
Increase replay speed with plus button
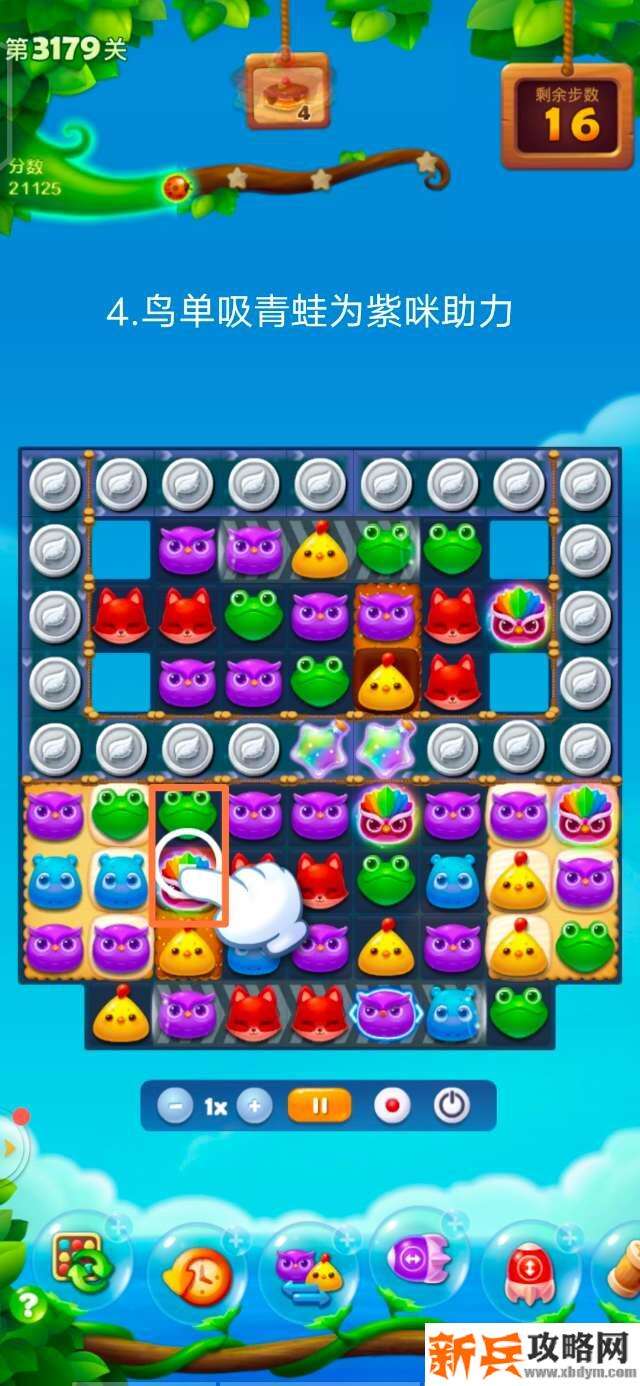pos(254,1106)
